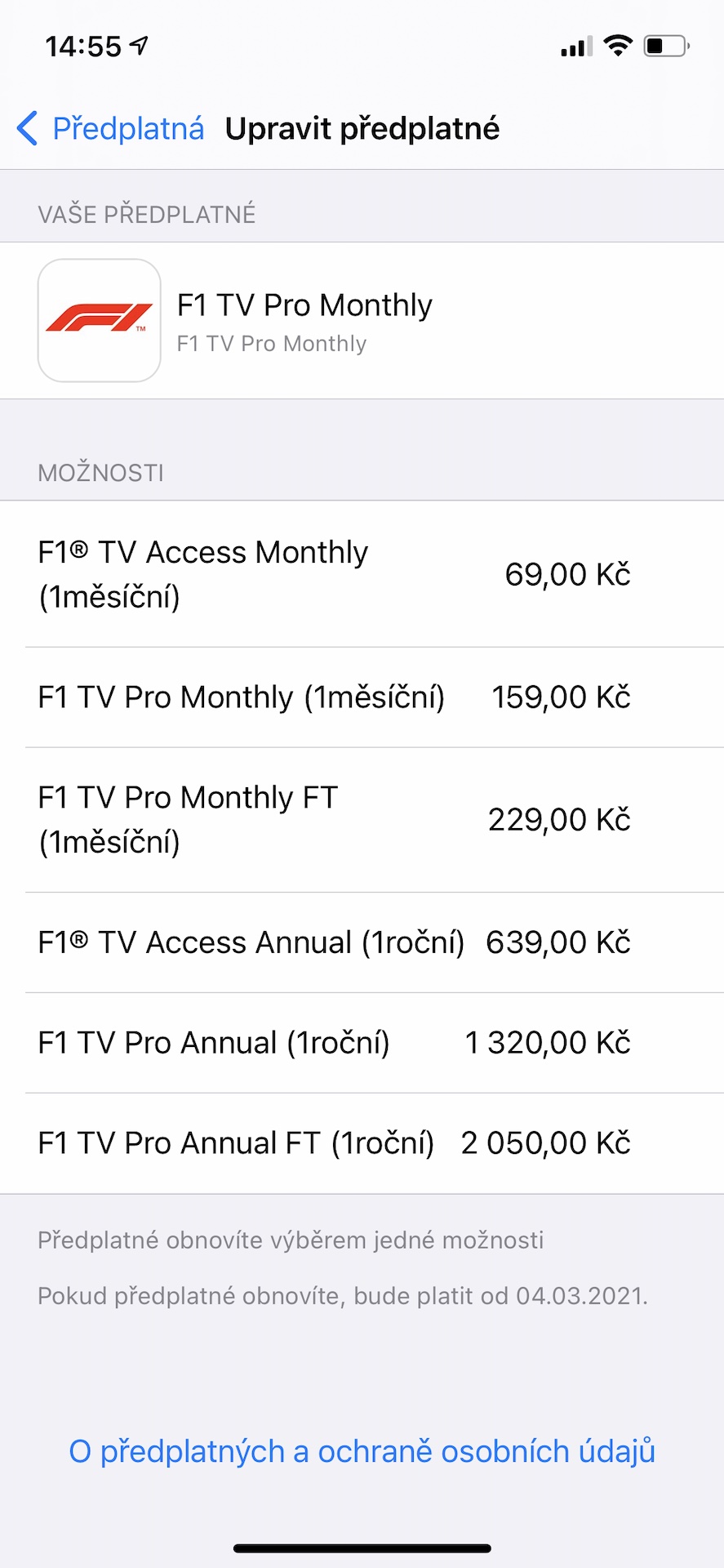Tap F1 TV Pro Annual FT option
This screenshot has height=1568, width=724.
click(362, 1143)
